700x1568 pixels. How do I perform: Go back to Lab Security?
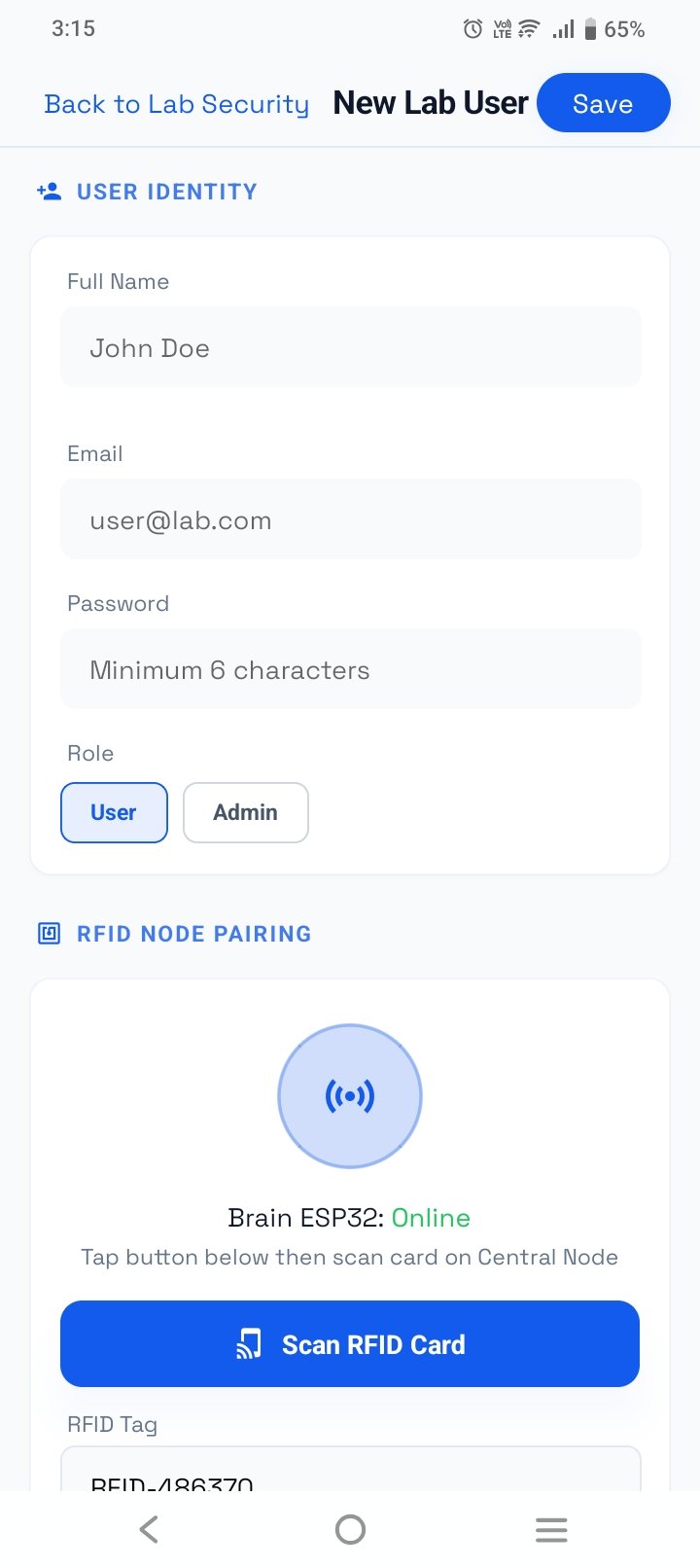click(176, 103)
